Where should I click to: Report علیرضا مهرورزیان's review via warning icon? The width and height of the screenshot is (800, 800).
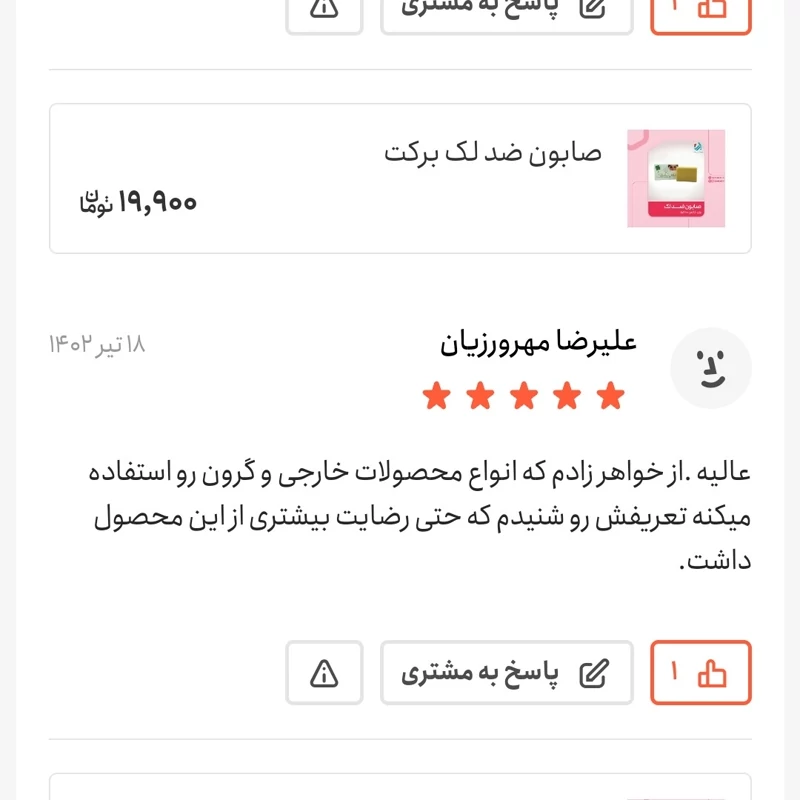[x=324, y=673]
